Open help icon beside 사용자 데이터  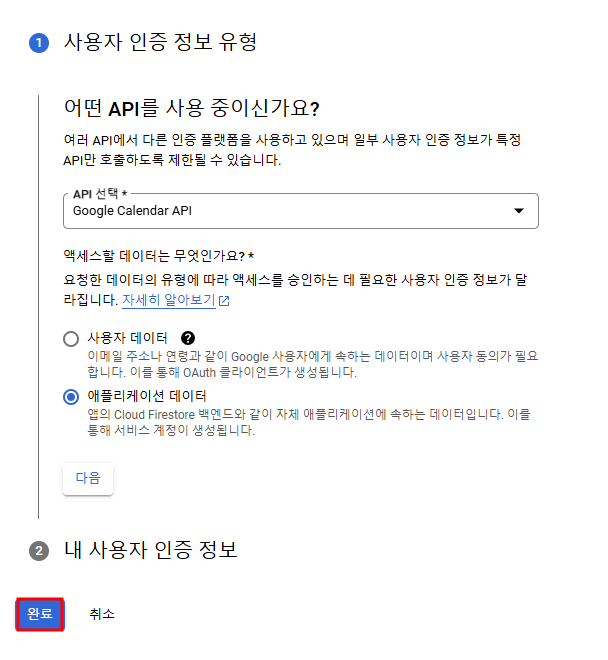click(x=187, y=338)
